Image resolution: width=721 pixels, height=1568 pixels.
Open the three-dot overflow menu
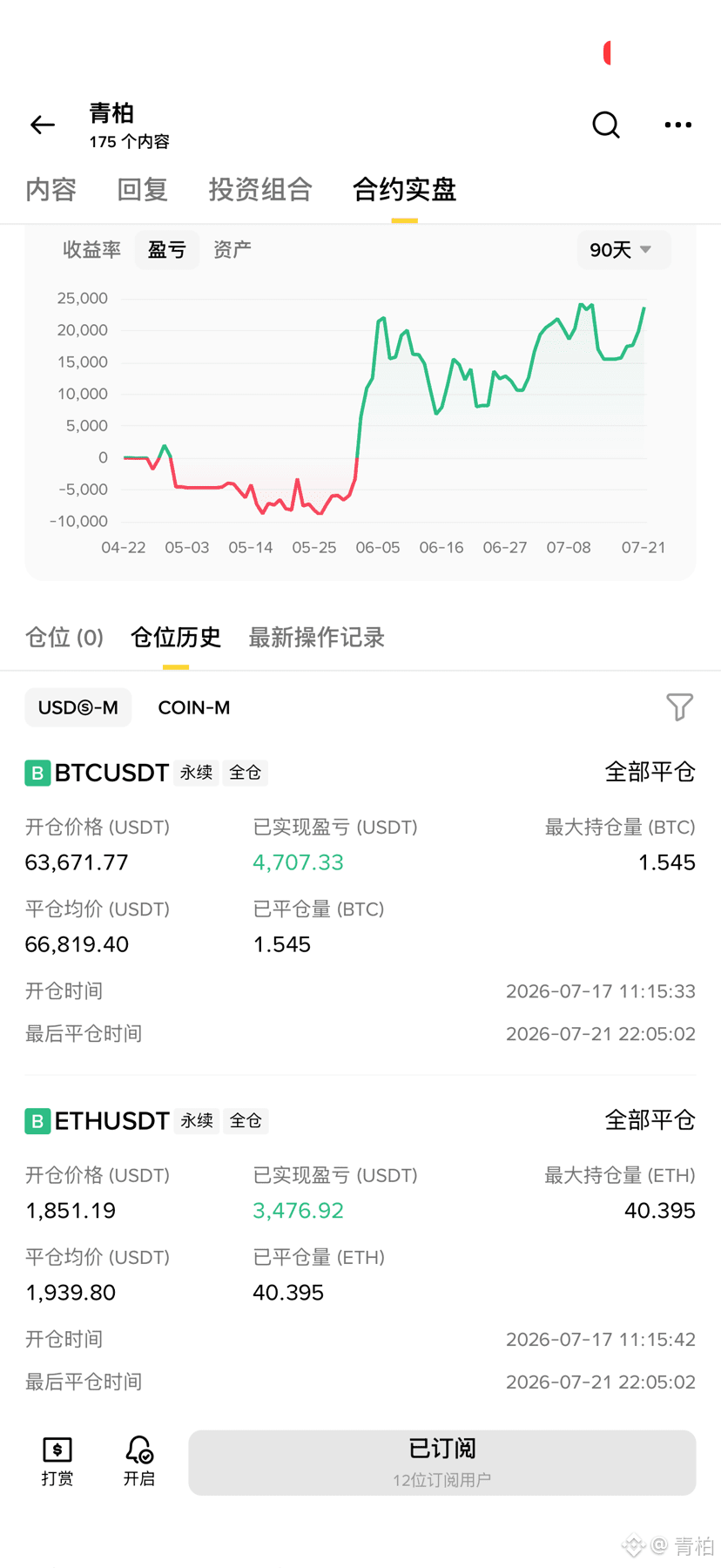[677, 125]
